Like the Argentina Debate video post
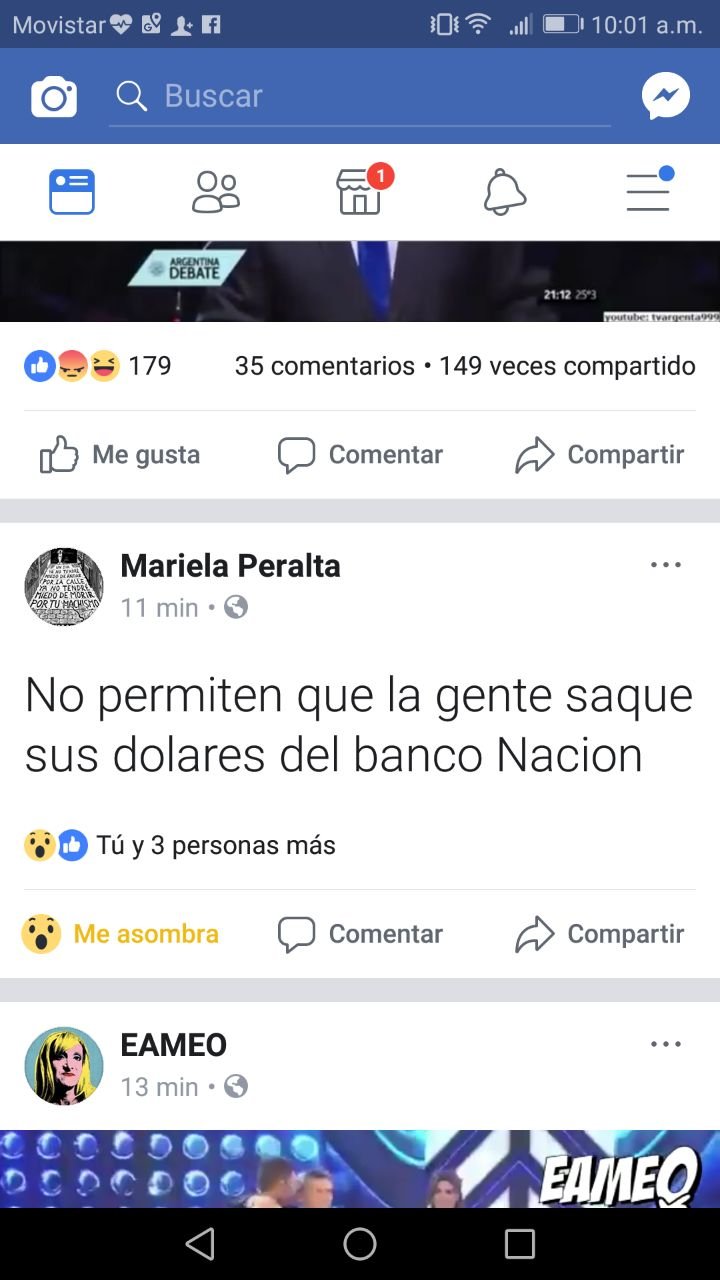Viewport: 720px width, 1280px height. (x=120, y=455)
